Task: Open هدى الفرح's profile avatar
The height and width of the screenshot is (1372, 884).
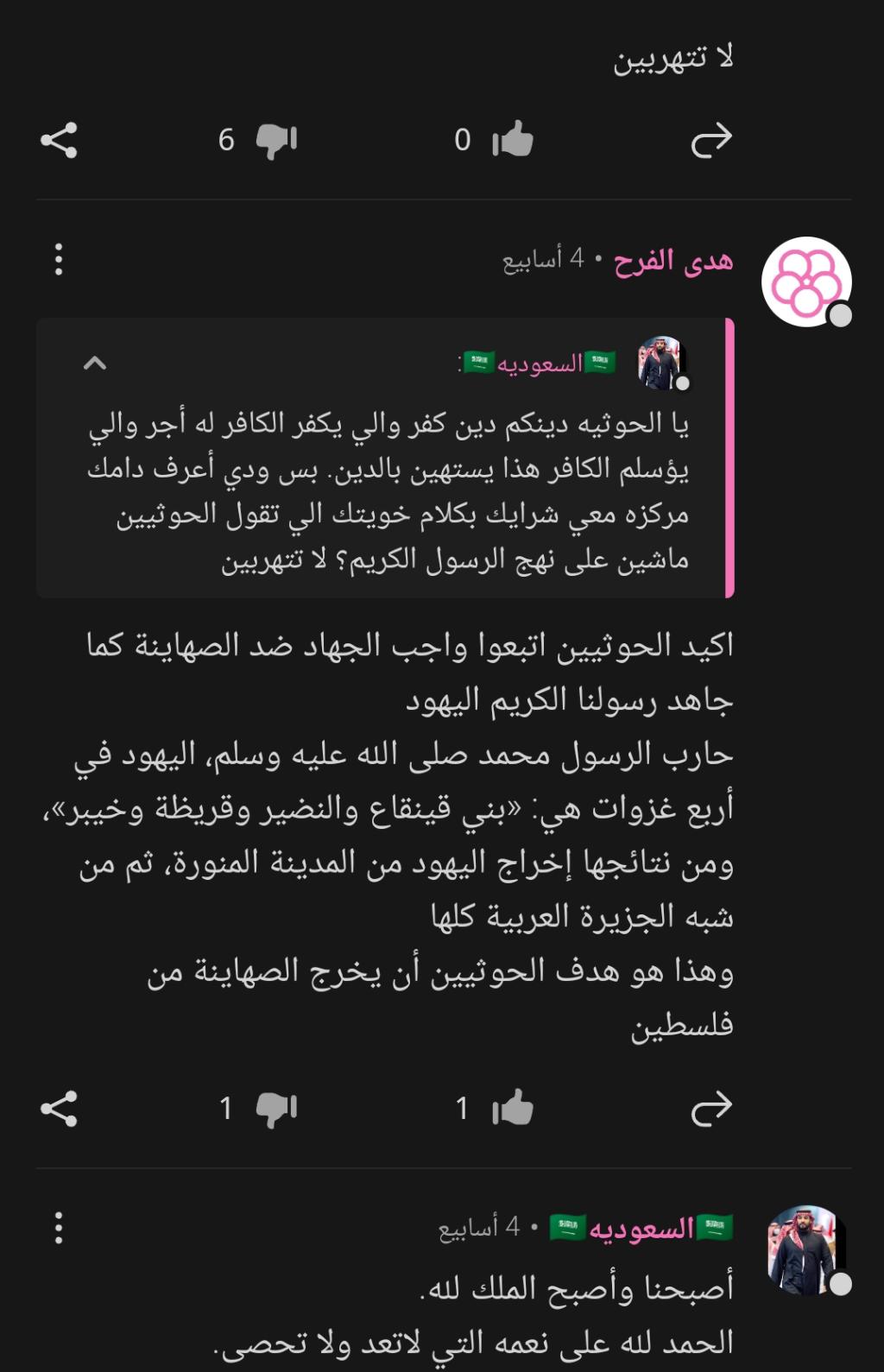Action: (x=805, y=281)
